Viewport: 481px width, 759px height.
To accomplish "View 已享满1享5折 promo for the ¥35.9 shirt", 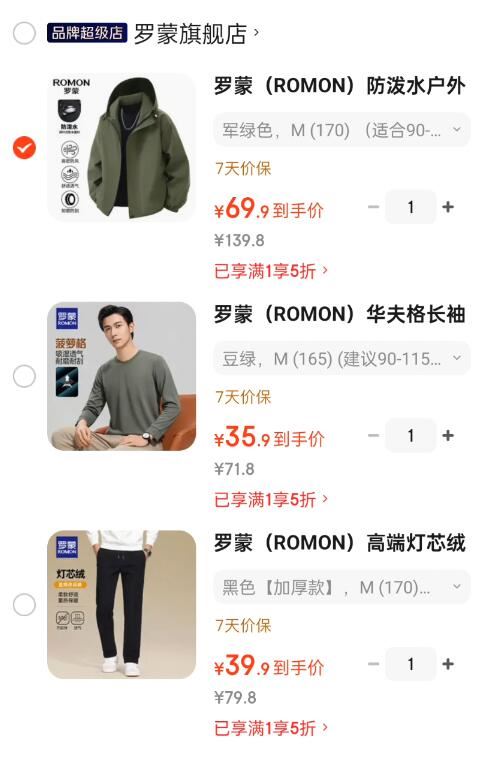I will [271, 499].
